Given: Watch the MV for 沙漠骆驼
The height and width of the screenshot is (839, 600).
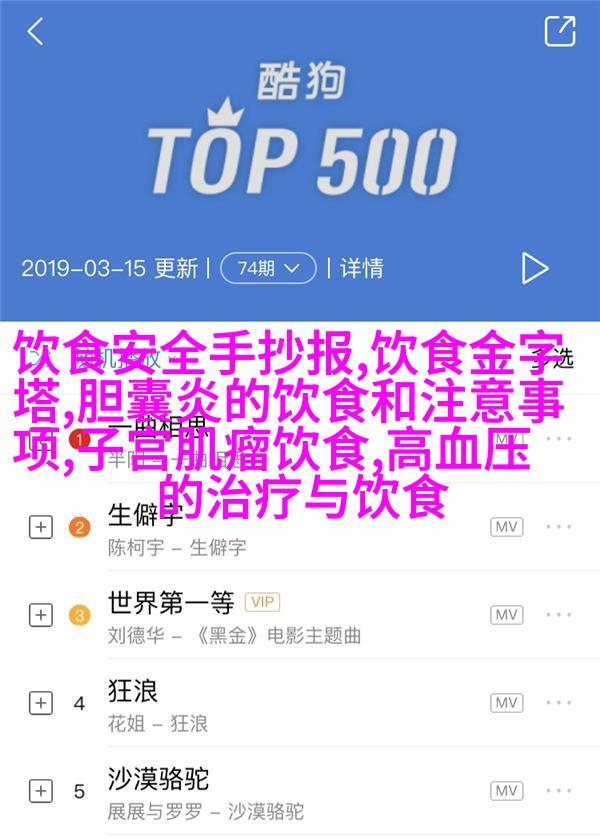Looking at the screenshot, I should 506,789.
